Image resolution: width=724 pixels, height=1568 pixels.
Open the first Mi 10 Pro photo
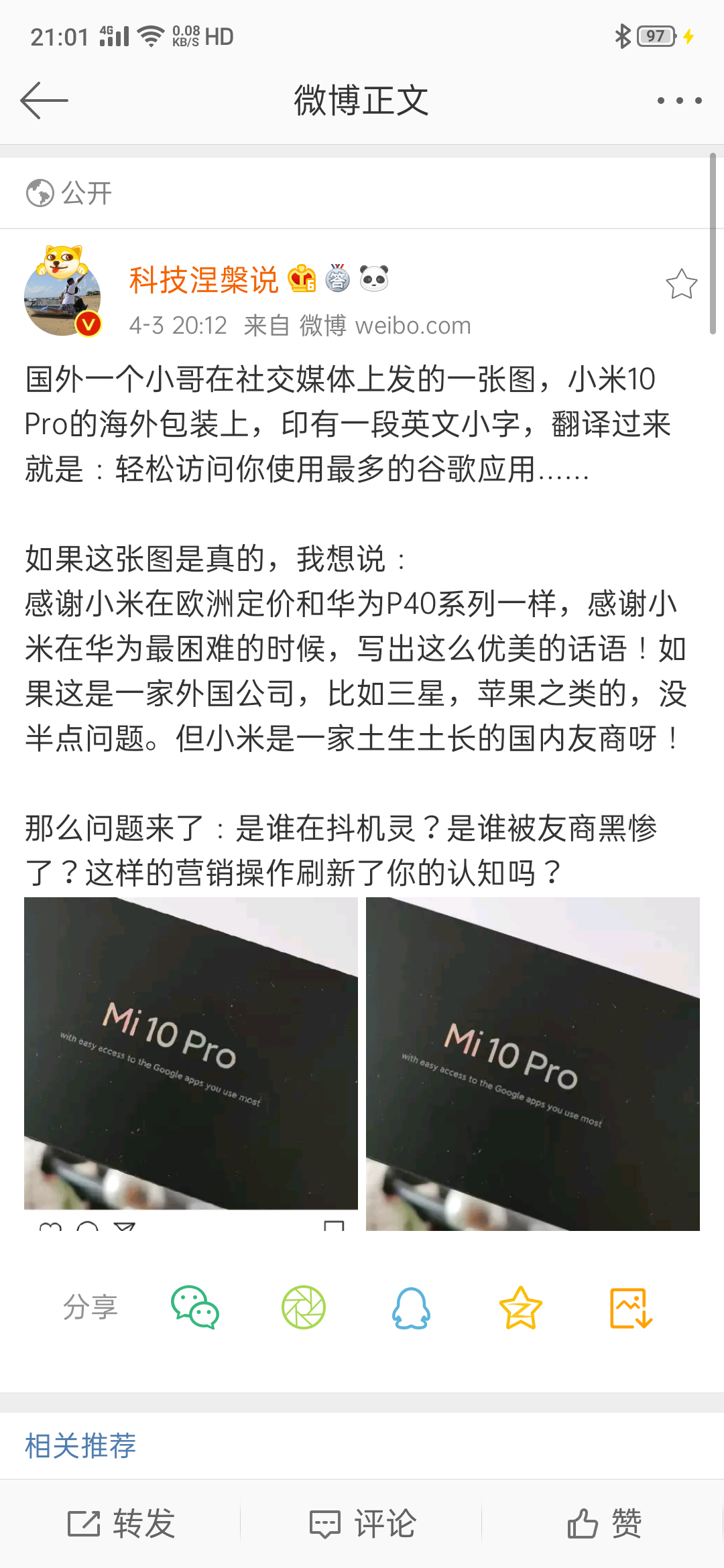pos(191,1063)
